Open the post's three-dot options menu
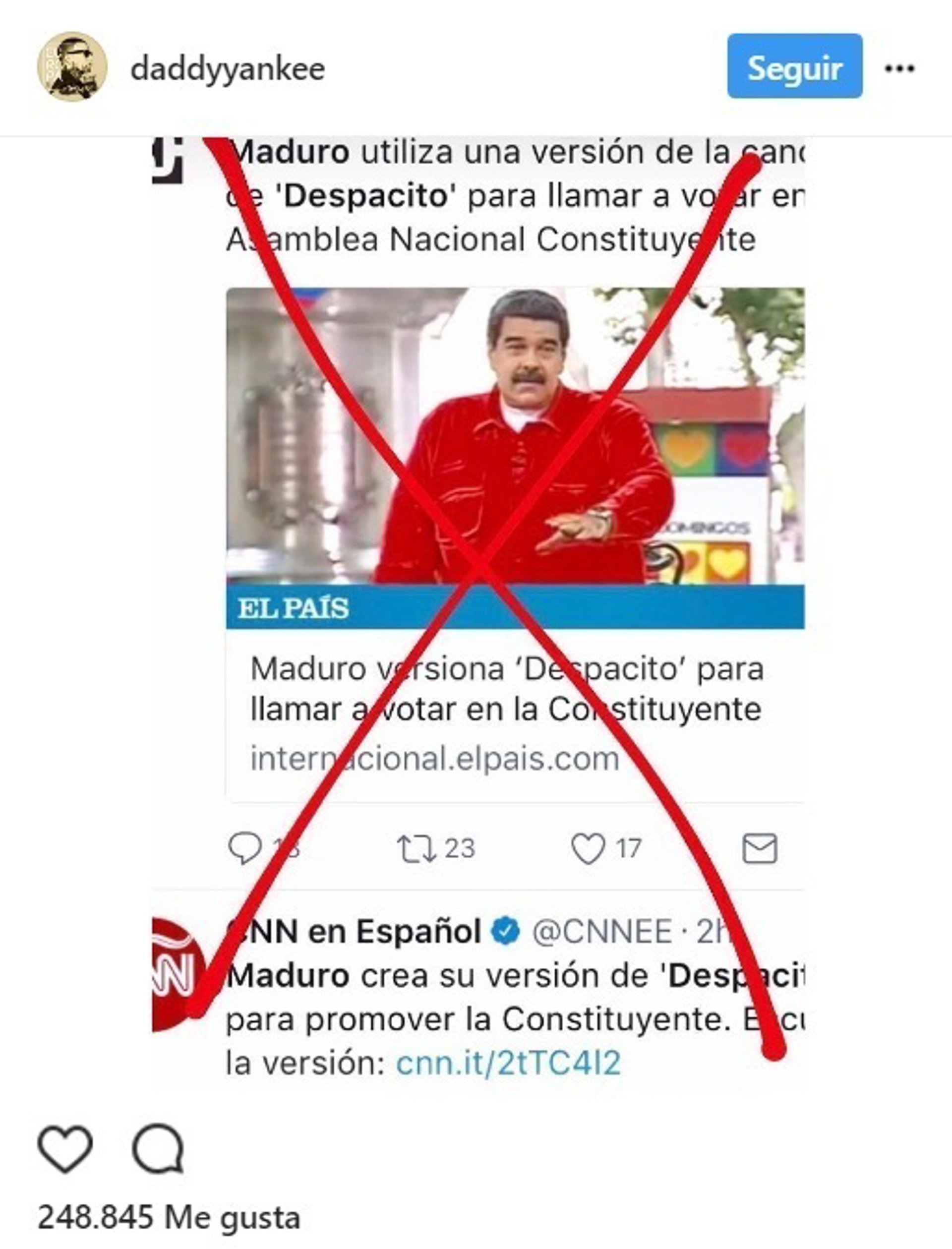The width and height of the screenshot is (952, 1249). coord(899,68)
